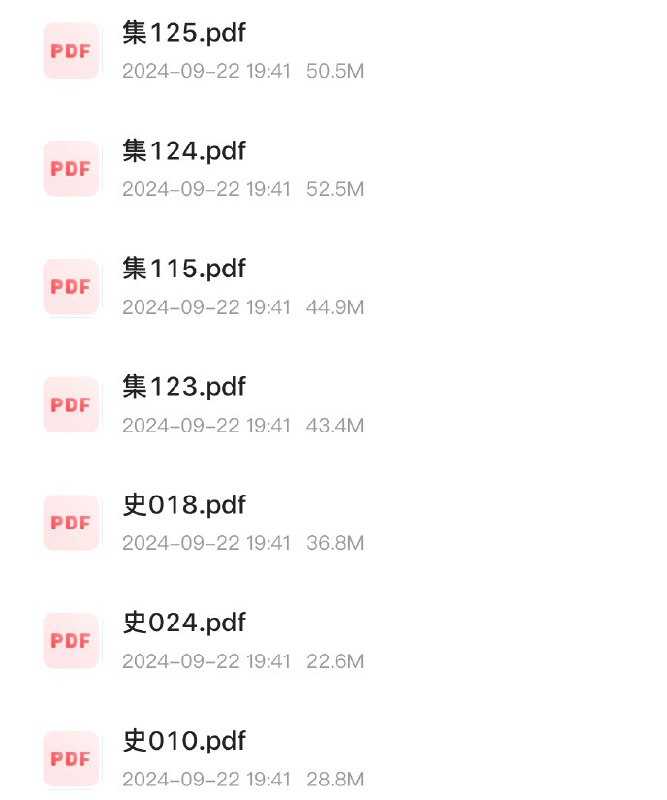This screenshot has height=800, width=667.
Task: Open 集123.pdf from the list
Action: coord(184,388)
